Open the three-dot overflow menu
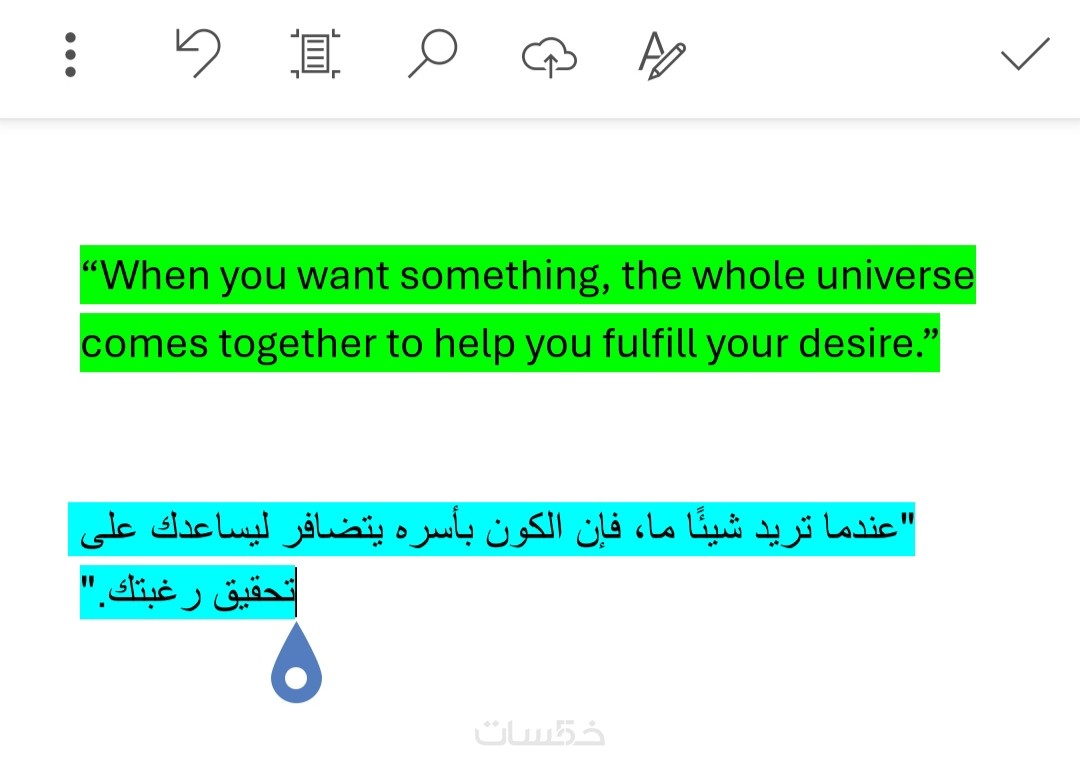 70,55
